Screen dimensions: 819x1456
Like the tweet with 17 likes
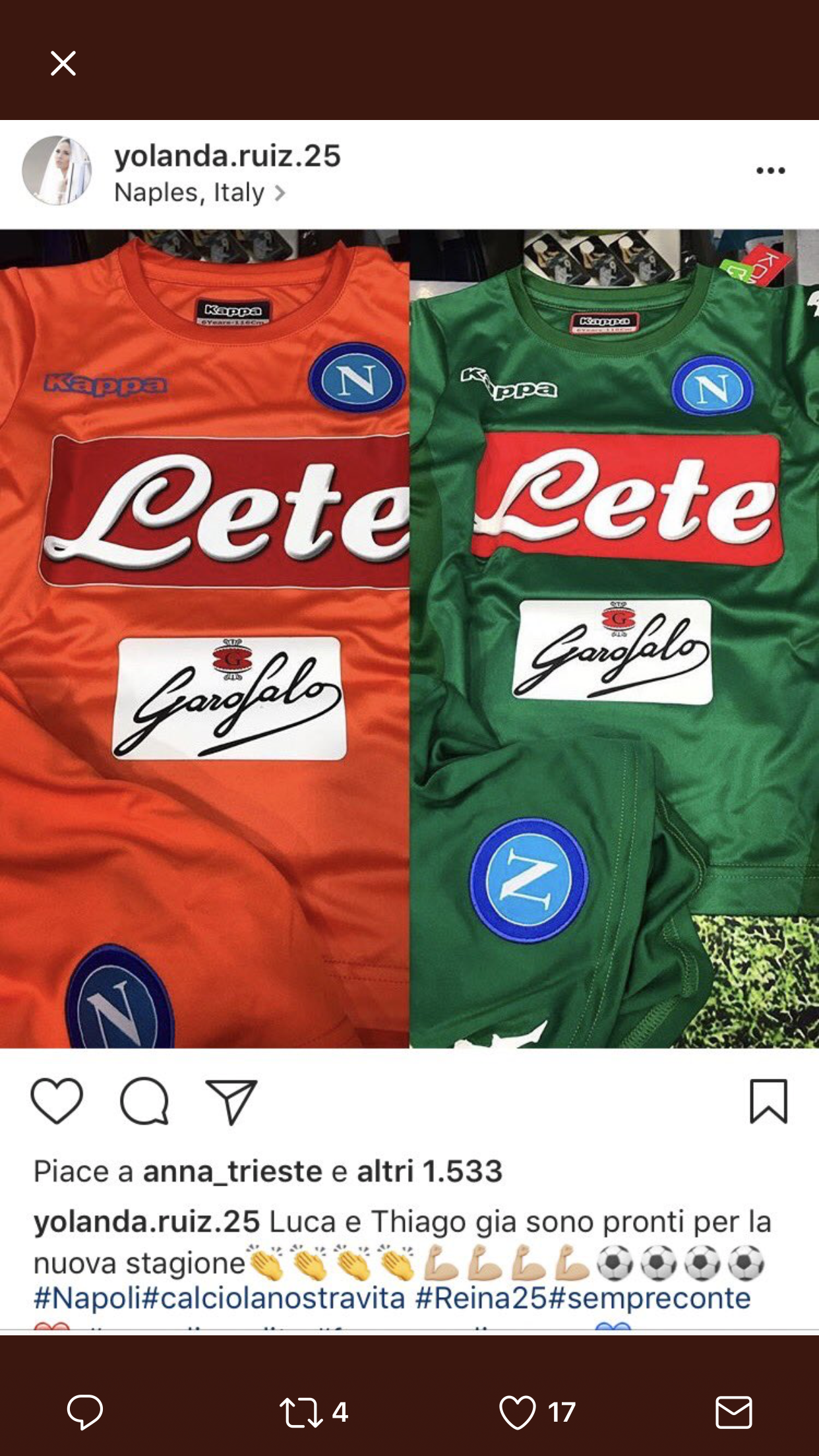[x=518, y=1412]
